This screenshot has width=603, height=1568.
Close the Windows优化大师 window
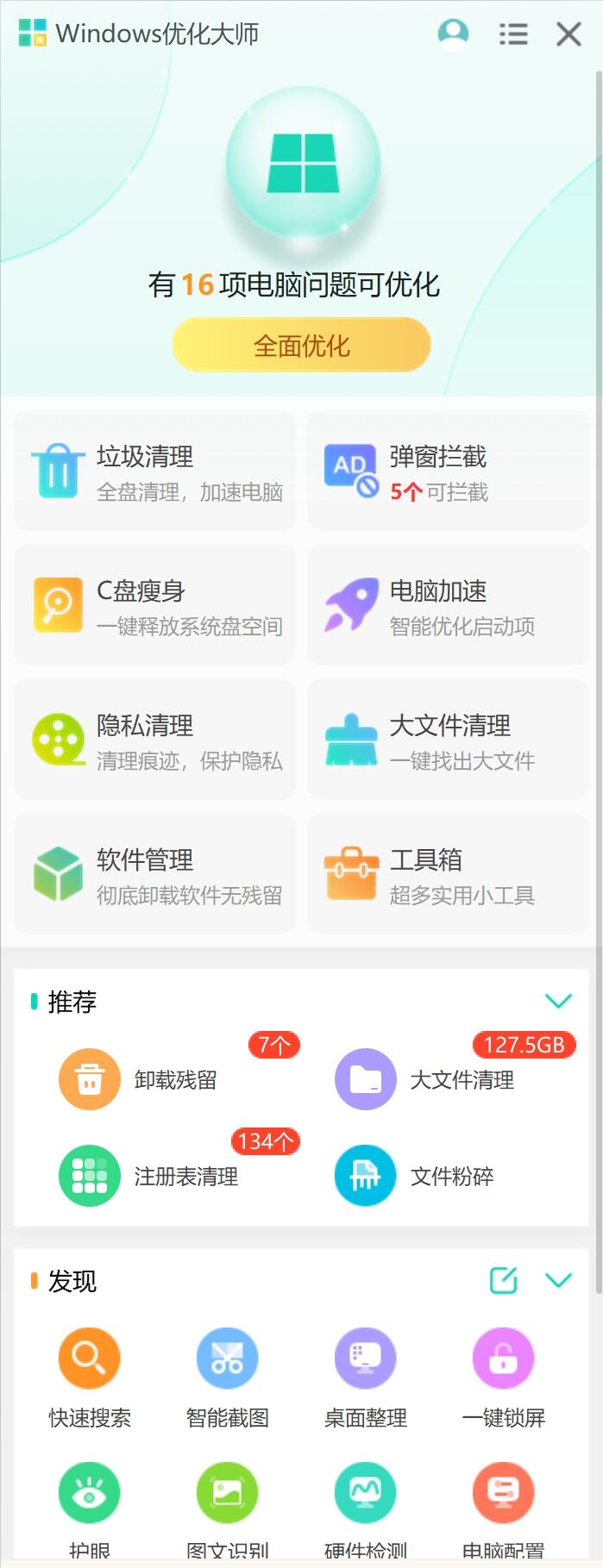pyautogui.click(x=568, y=34)
